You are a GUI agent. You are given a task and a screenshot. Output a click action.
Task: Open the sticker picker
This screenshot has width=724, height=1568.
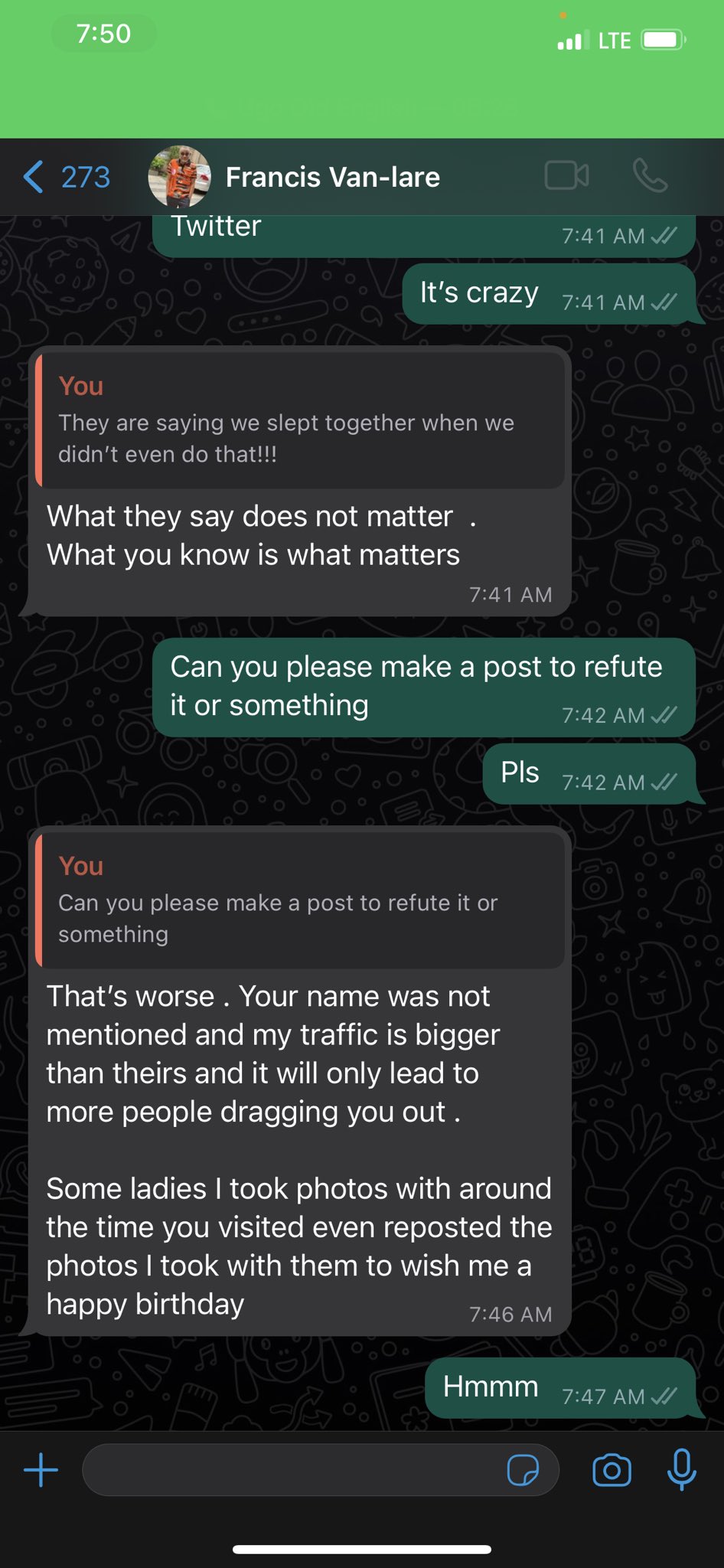click(523, 1471)
